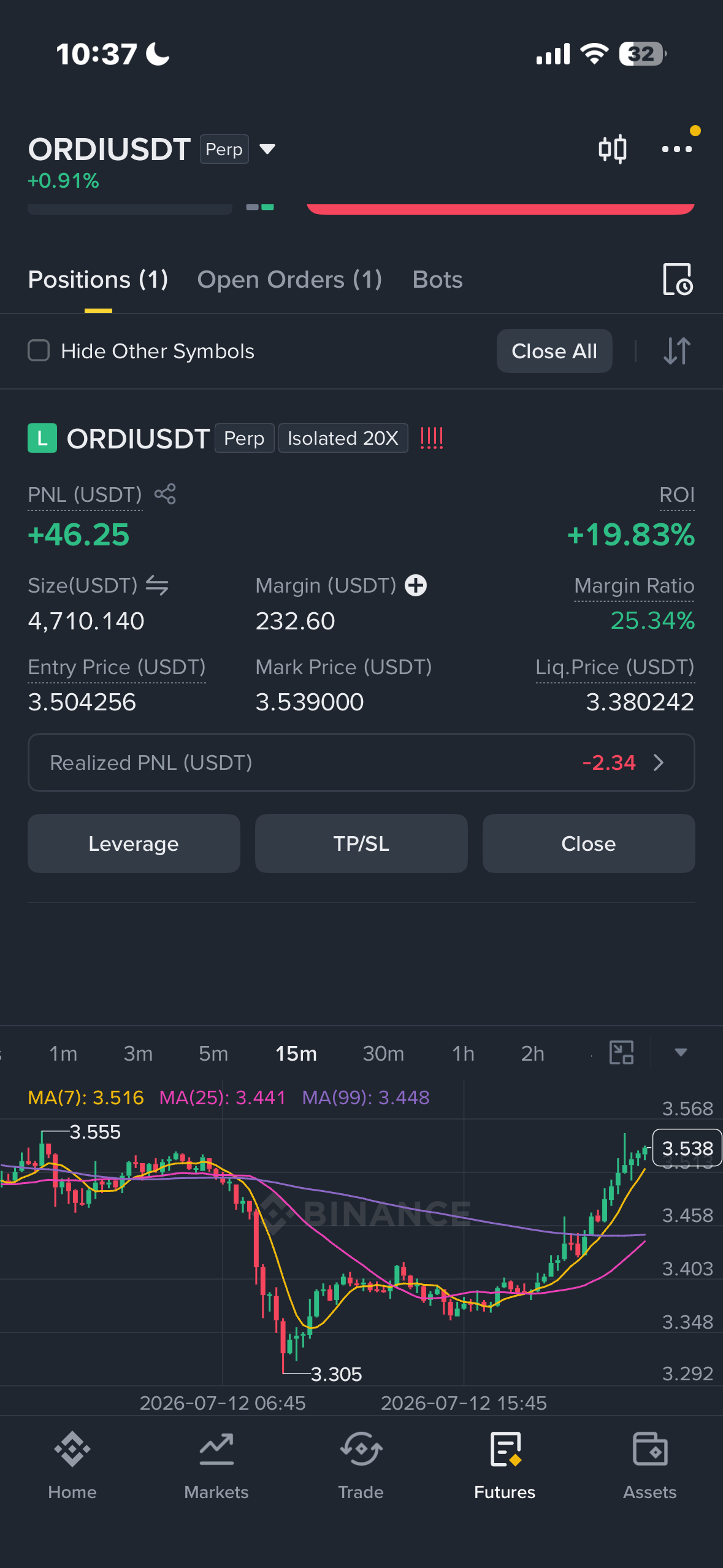Open the candlestick chart icon
The image size is (723, 1568).
pos(613,149)
